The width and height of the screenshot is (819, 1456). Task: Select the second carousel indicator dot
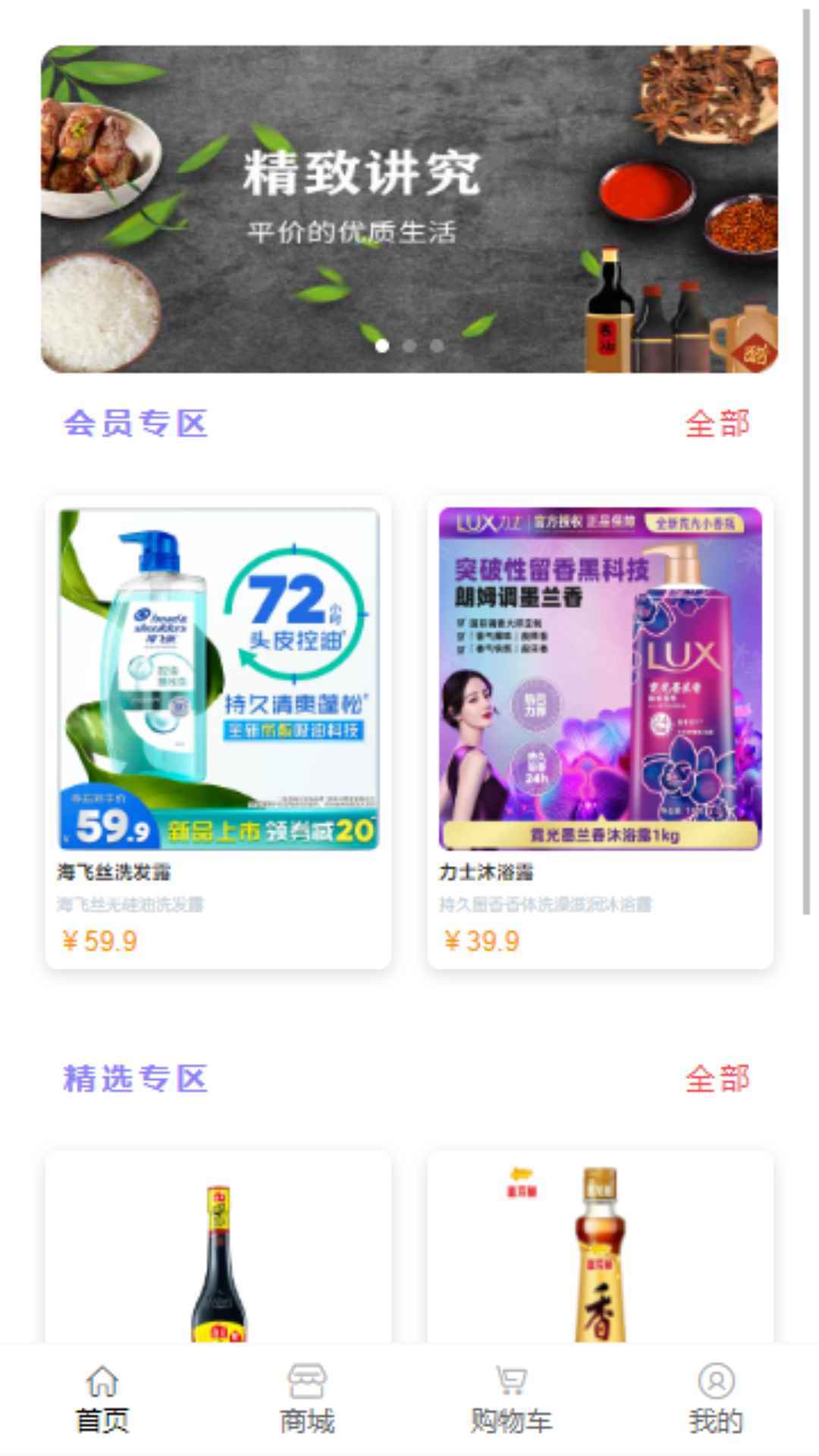tap(409, 345)
